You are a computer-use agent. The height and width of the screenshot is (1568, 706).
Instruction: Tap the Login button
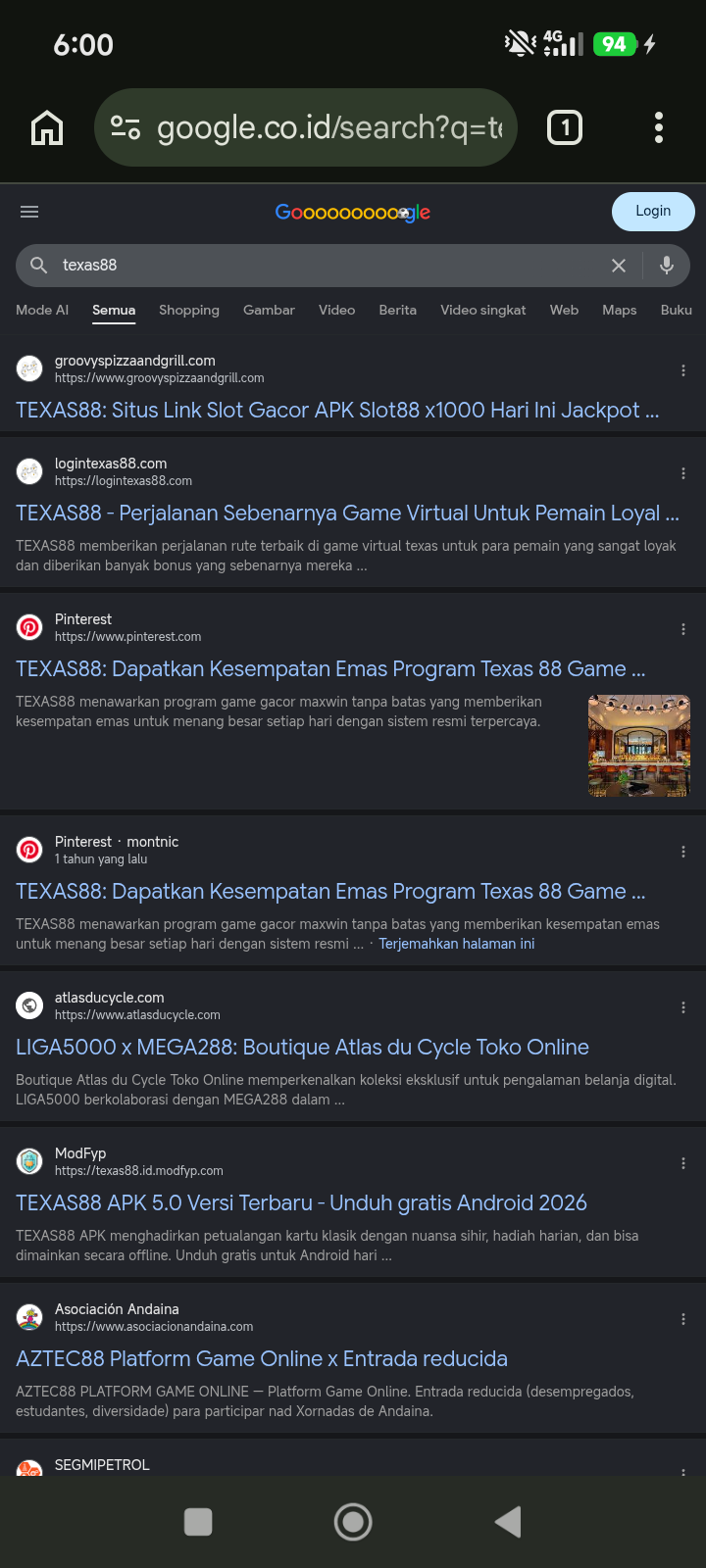tap(653, 211)
